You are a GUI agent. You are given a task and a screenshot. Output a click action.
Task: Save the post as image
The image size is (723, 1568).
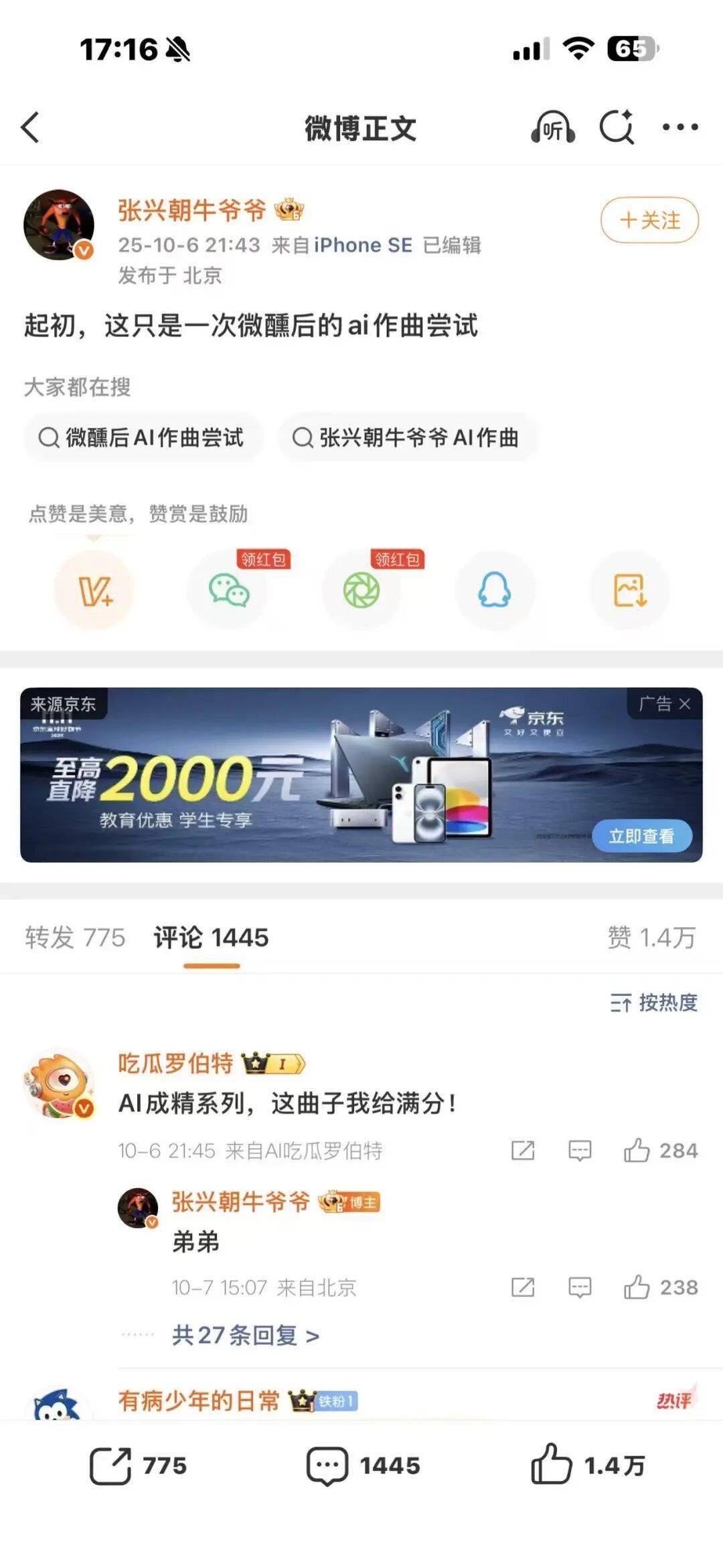coord(629,591)
